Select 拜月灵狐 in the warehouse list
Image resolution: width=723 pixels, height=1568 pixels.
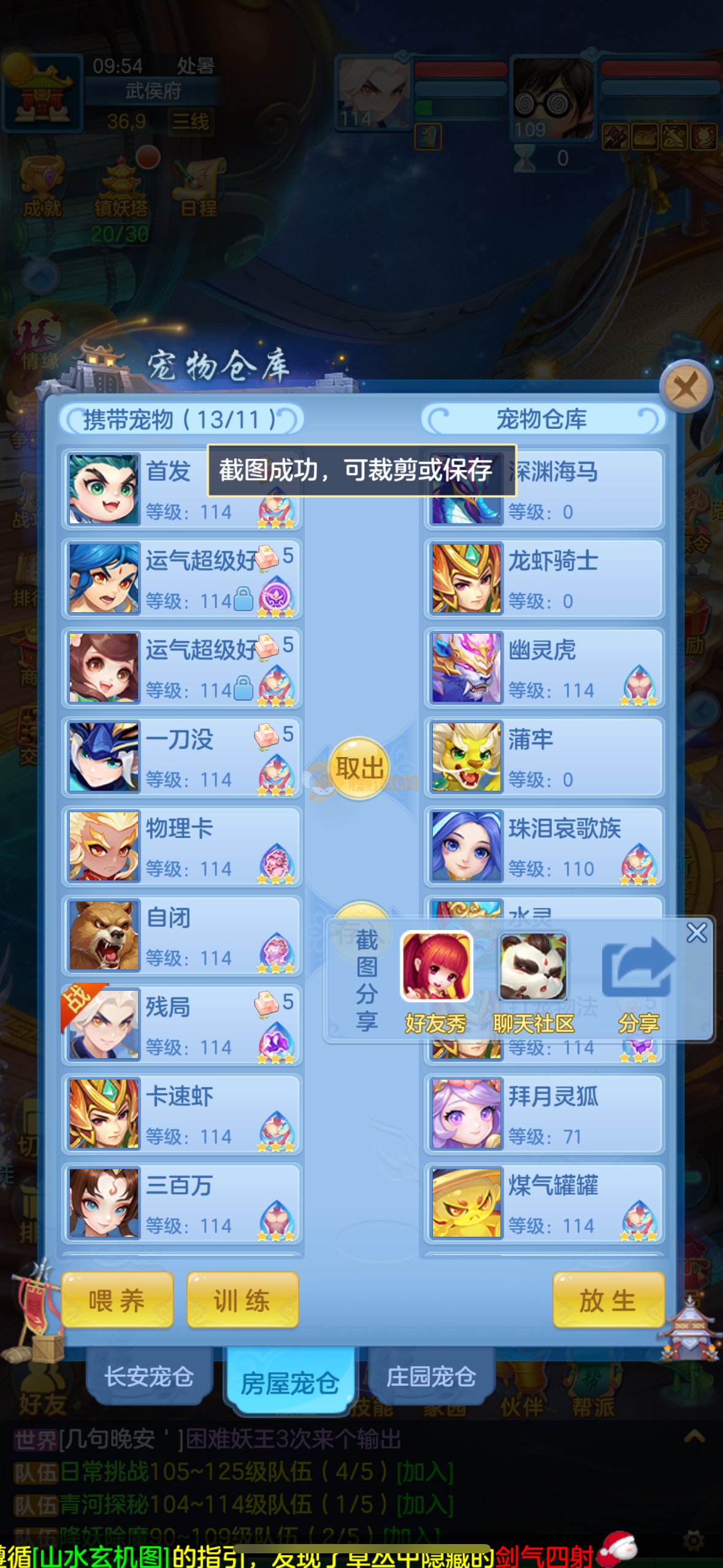(x=543, y=1114)
